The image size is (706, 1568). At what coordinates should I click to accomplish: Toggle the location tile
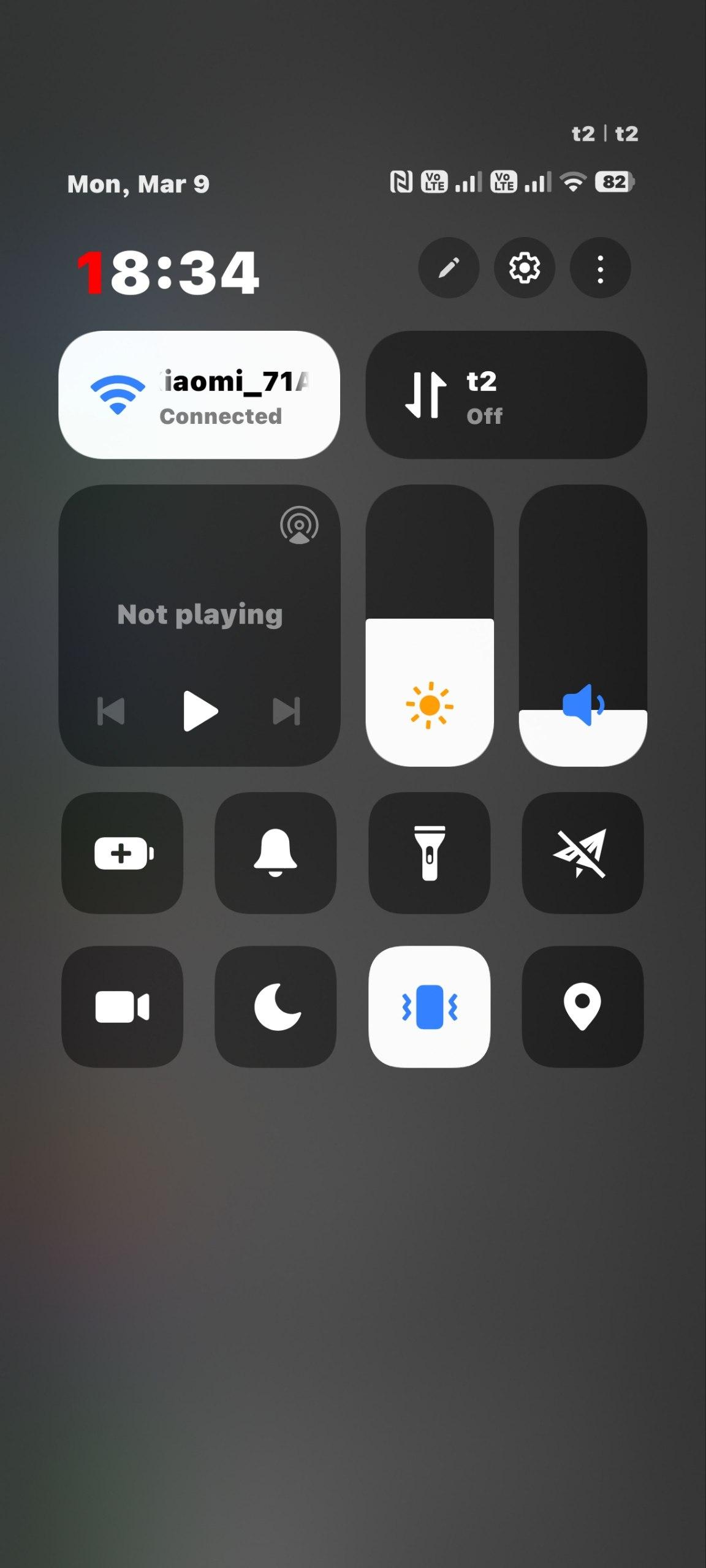coord(582,1007)
